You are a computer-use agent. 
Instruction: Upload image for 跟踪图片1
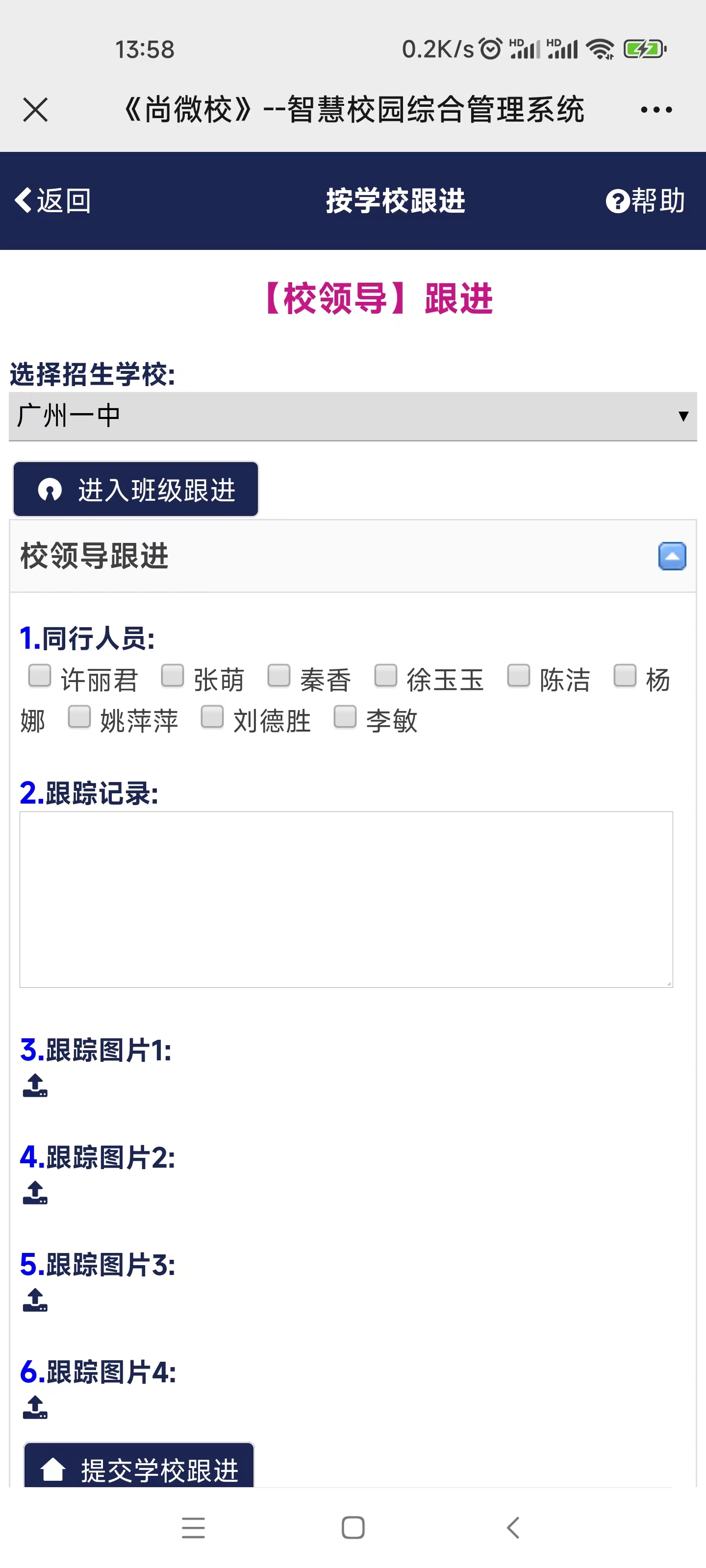click(x=35, y=1085)
